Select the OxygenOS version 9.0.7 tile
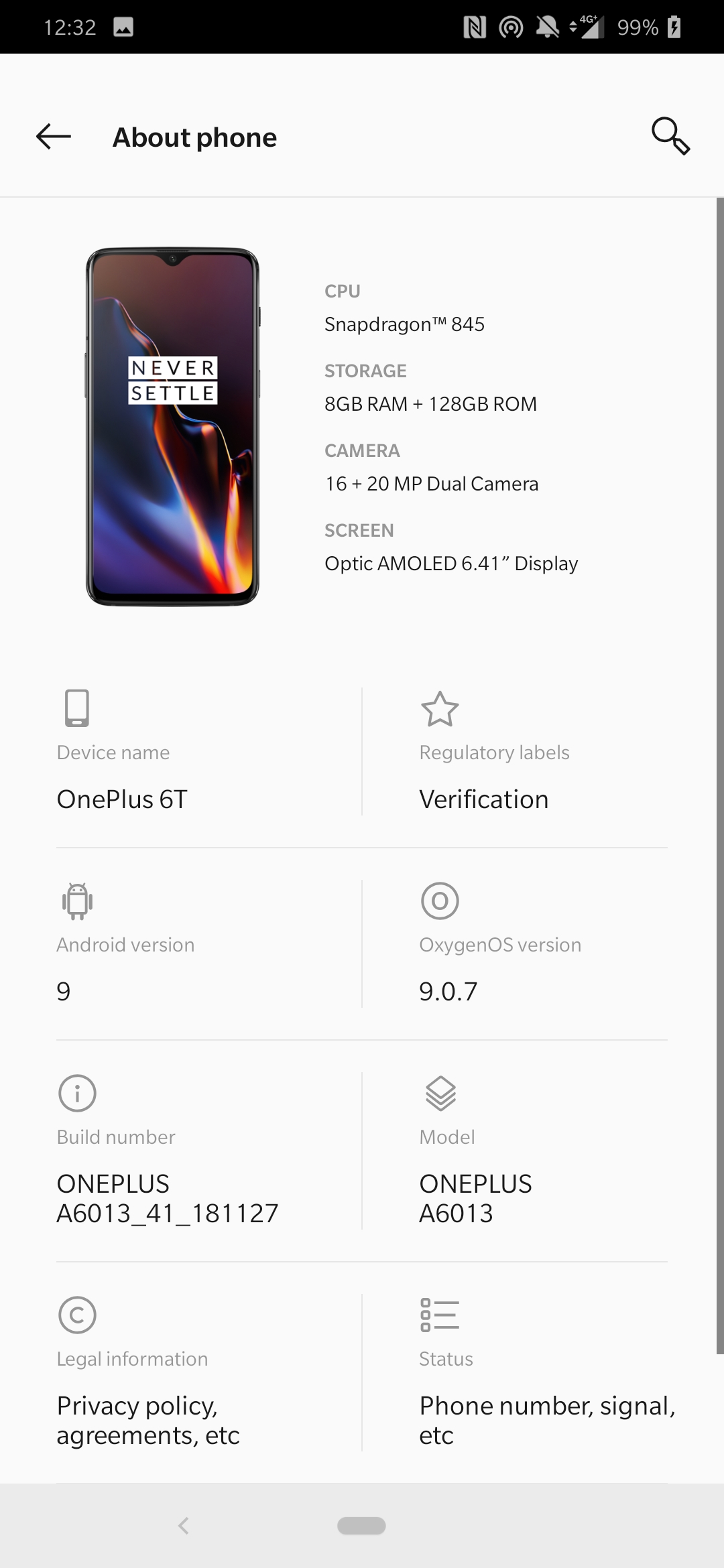 point(544,943)
